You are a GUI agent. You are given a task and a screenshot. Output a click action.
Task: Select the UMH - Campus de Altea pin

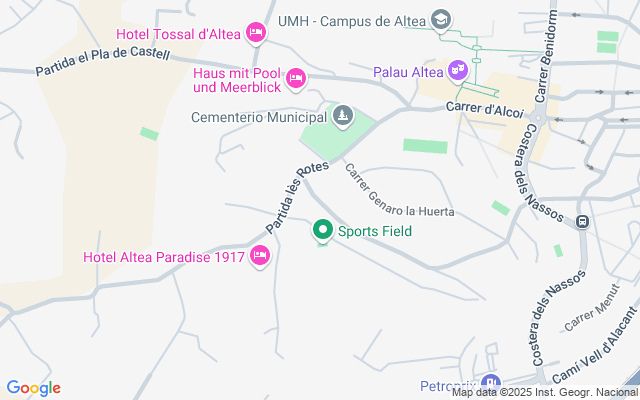pyautogui.click(x=440, y=20)
